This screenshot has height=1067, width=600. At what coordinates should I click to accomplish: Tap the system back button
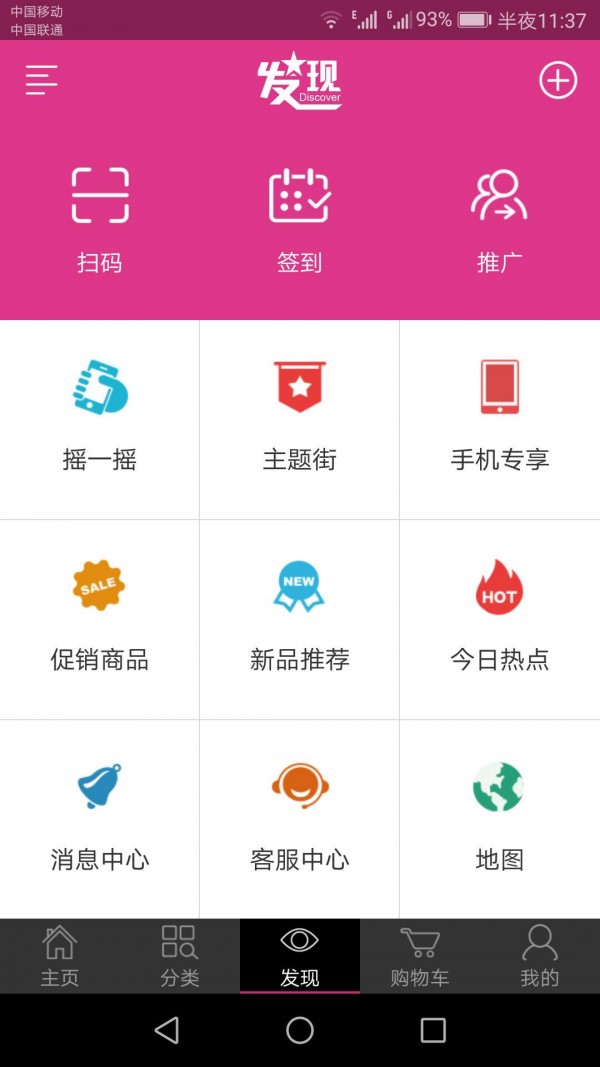click(x=167, y=1030)
